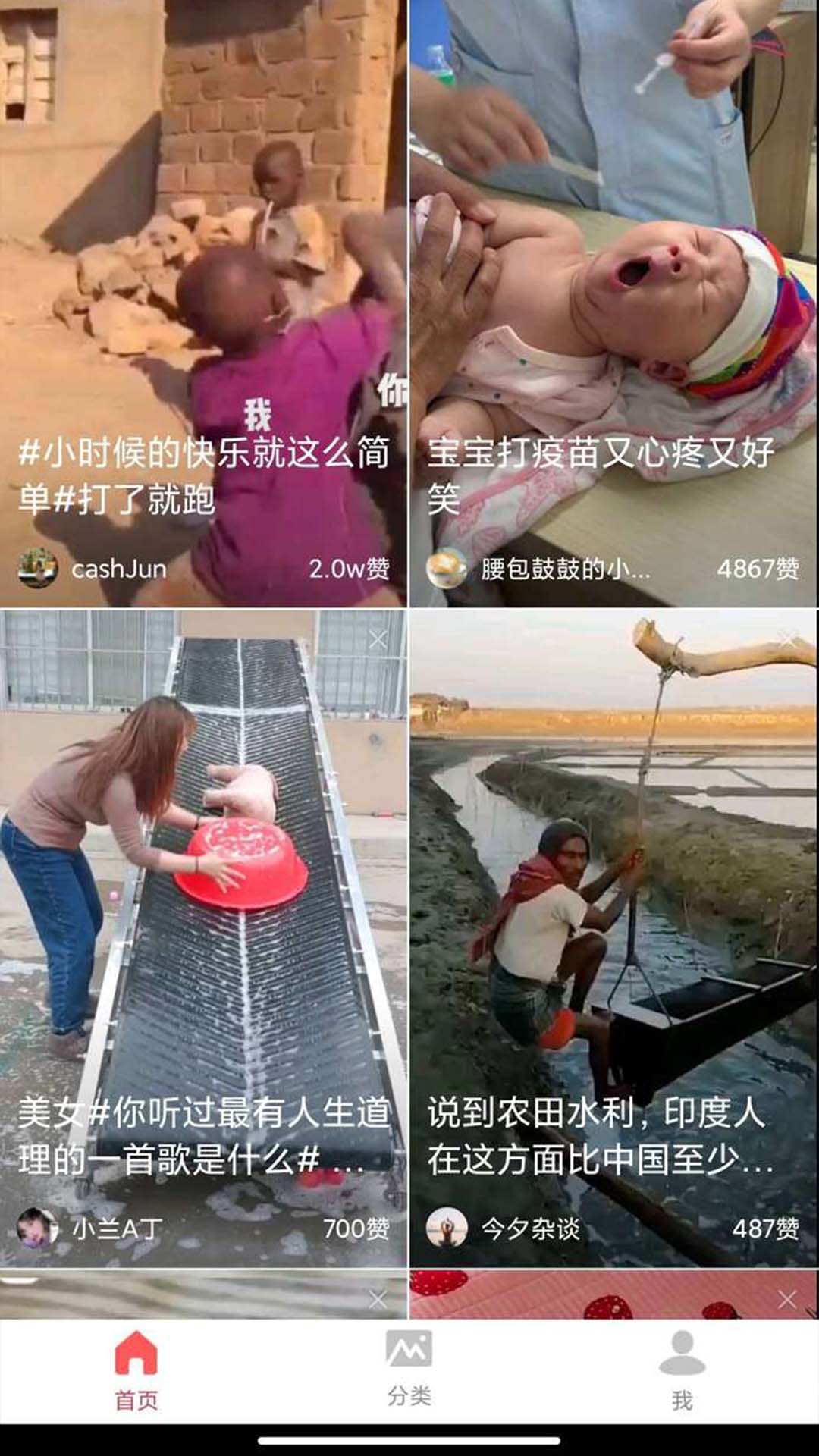Dismiss the 今夕杂谈 video card

pos(788,639)
